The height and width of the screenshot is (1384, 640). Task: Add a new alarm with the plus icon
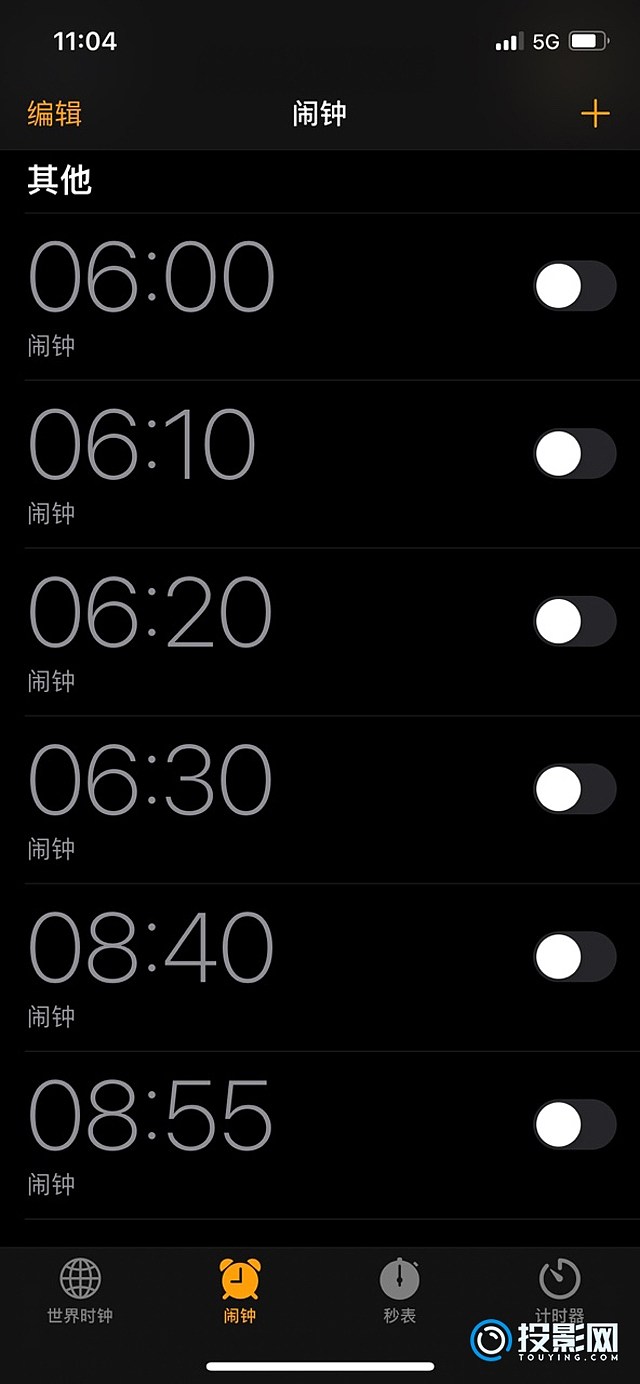(x=595, y=113)
